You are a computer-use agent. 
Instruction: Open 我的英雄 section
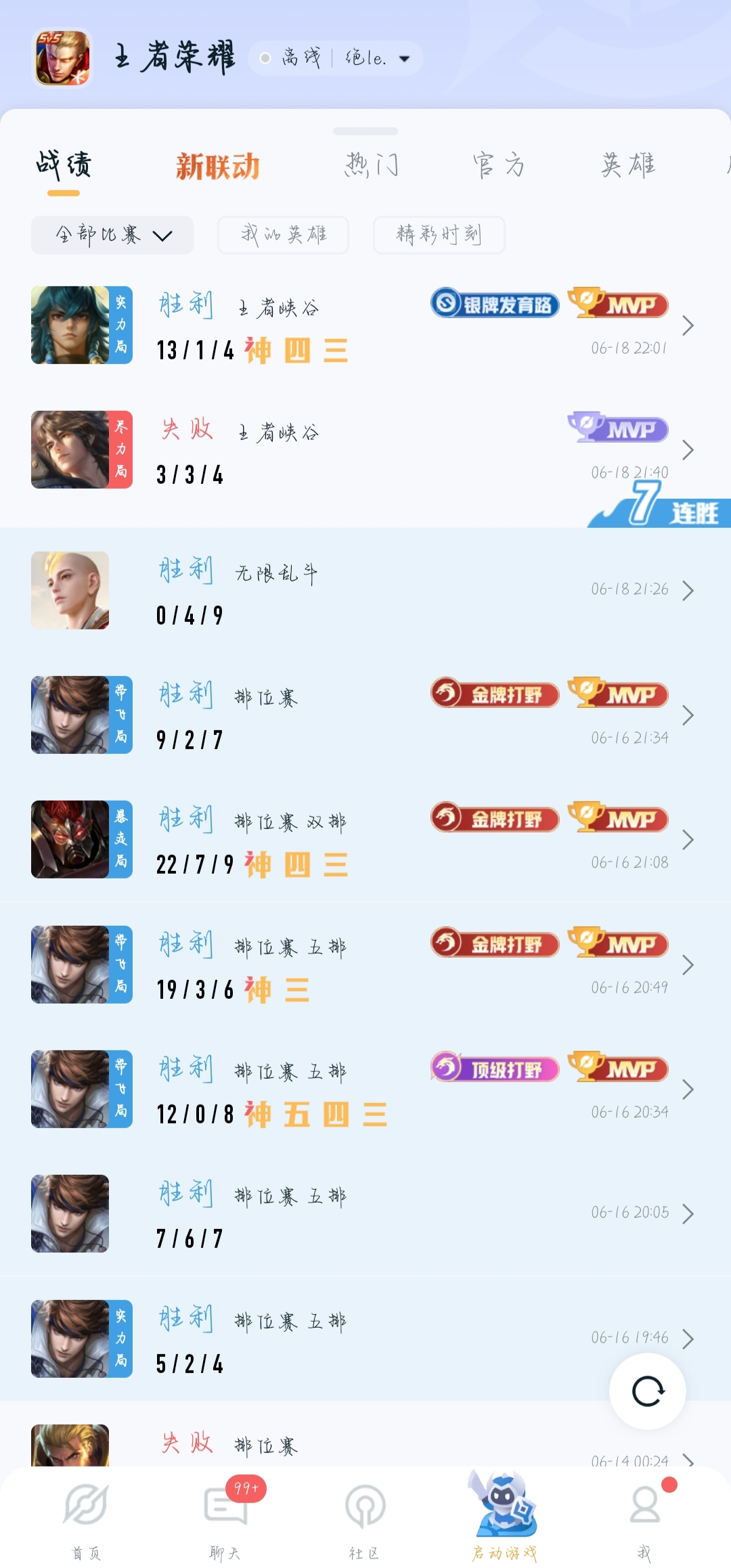click(283, 235)
